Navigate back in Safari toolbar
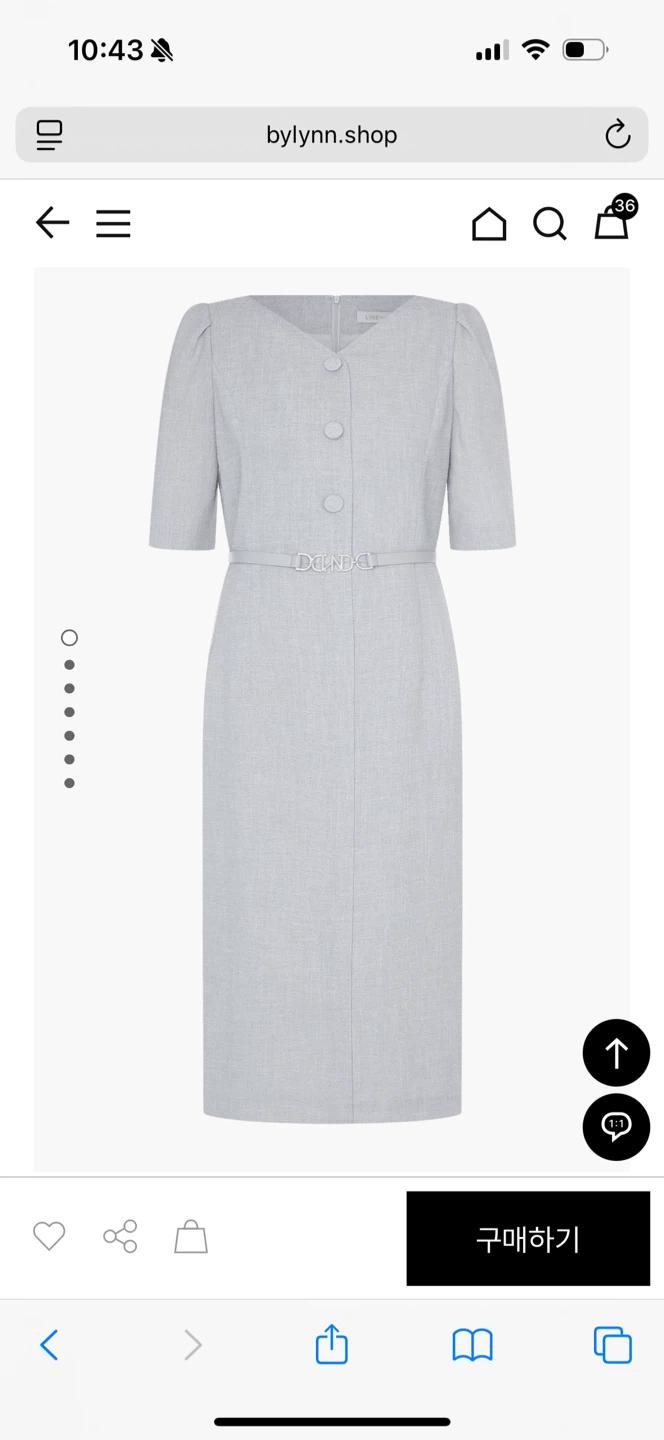This screenshot has height=1440, width=664. tap(49, 1345)
